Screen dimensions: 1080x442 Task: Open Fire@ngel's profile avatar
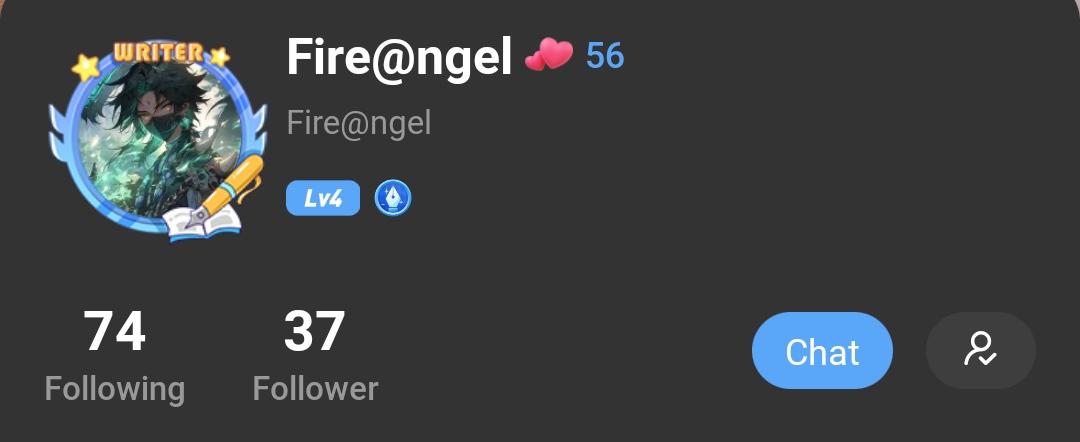[157, 137]
